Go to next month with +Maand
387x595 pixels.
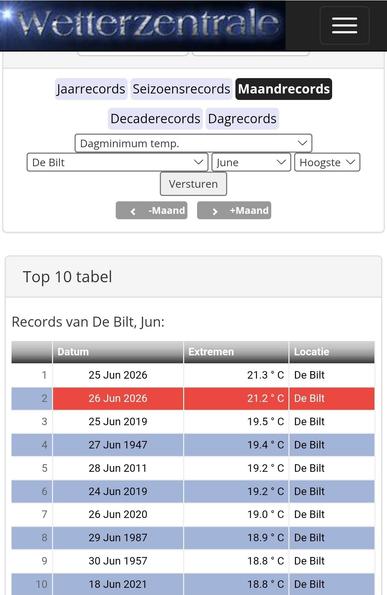point(234,210)
